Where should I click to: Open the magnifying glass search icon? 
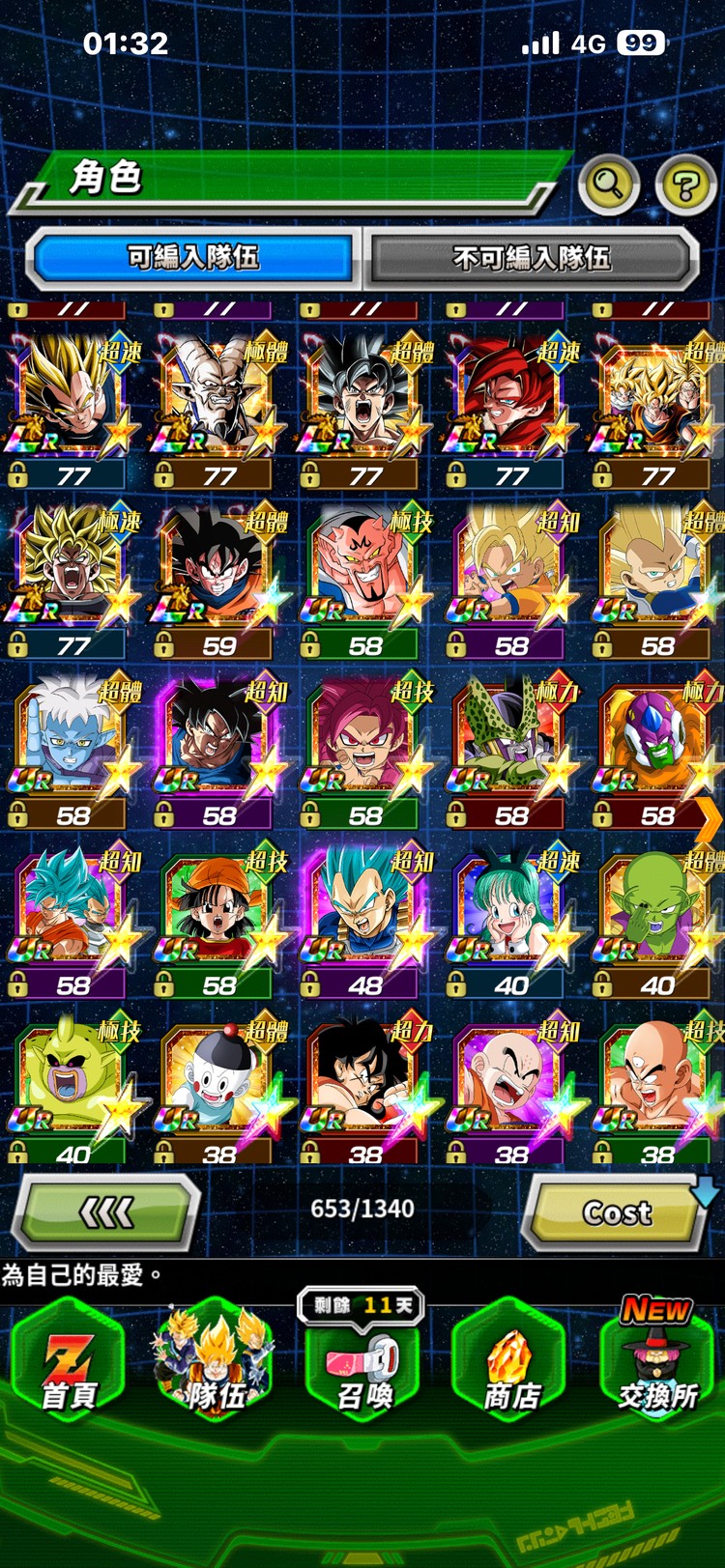608,183
